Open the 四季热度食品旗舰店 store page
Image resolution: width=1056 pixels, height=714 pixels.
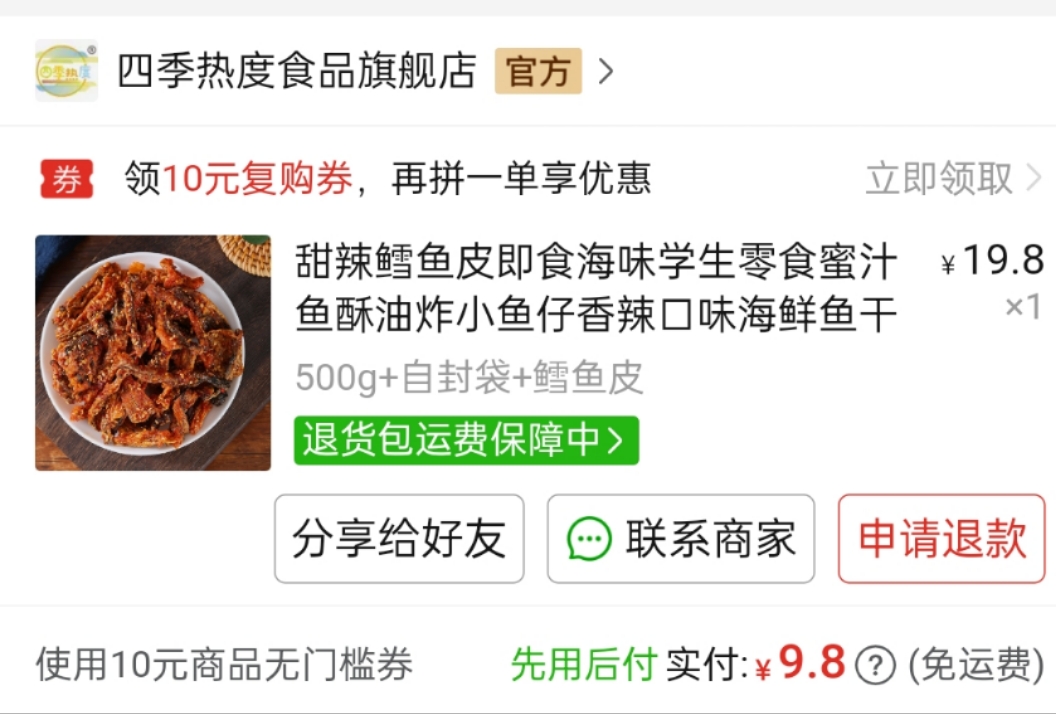pyautogui.click(x=296, y=72)
